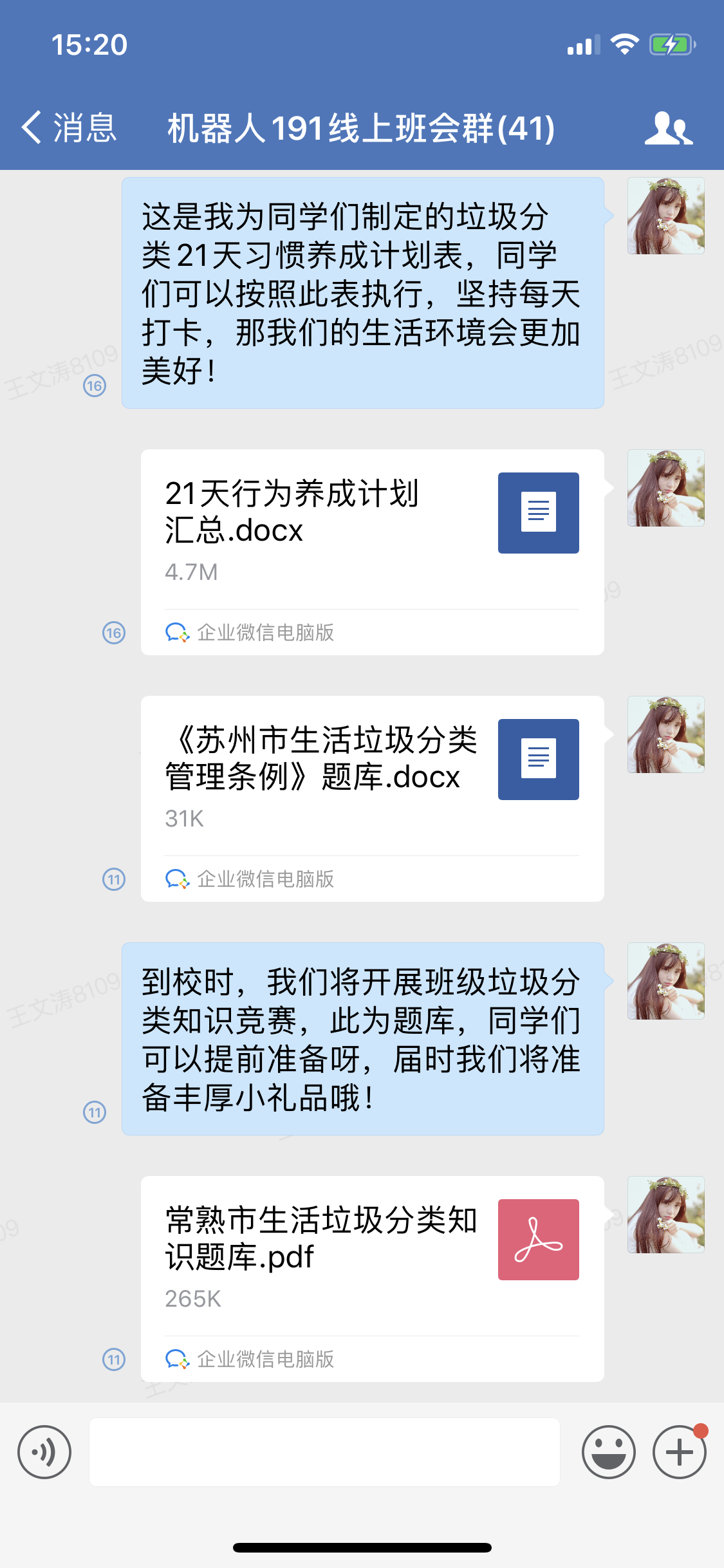View read count 11 beside the PDF file
Image resolution: width=724 pixels, height=1568 pixels.
pyautogui.click(x=114, y=1359)
